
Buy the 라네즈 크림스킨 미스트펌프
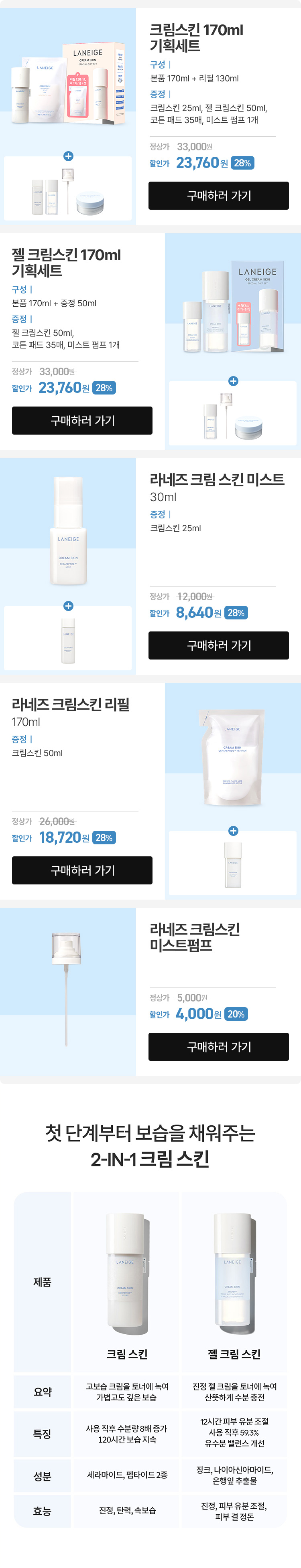[218, 1046]
